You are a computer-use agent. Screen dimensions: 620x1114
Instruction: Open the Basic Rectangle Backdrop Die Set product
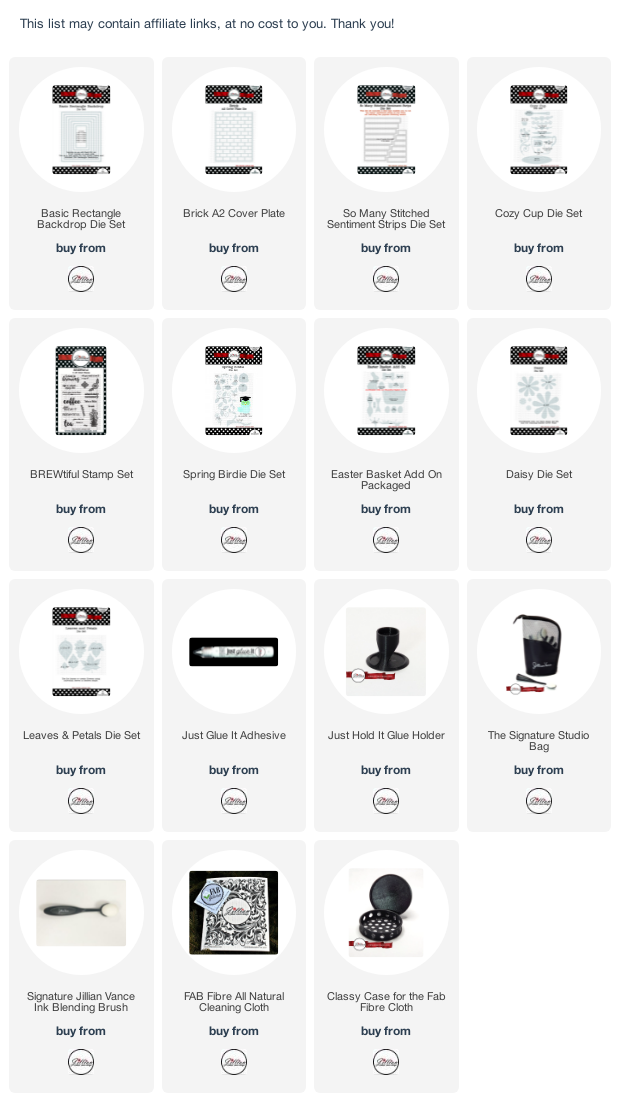point(81,219)
